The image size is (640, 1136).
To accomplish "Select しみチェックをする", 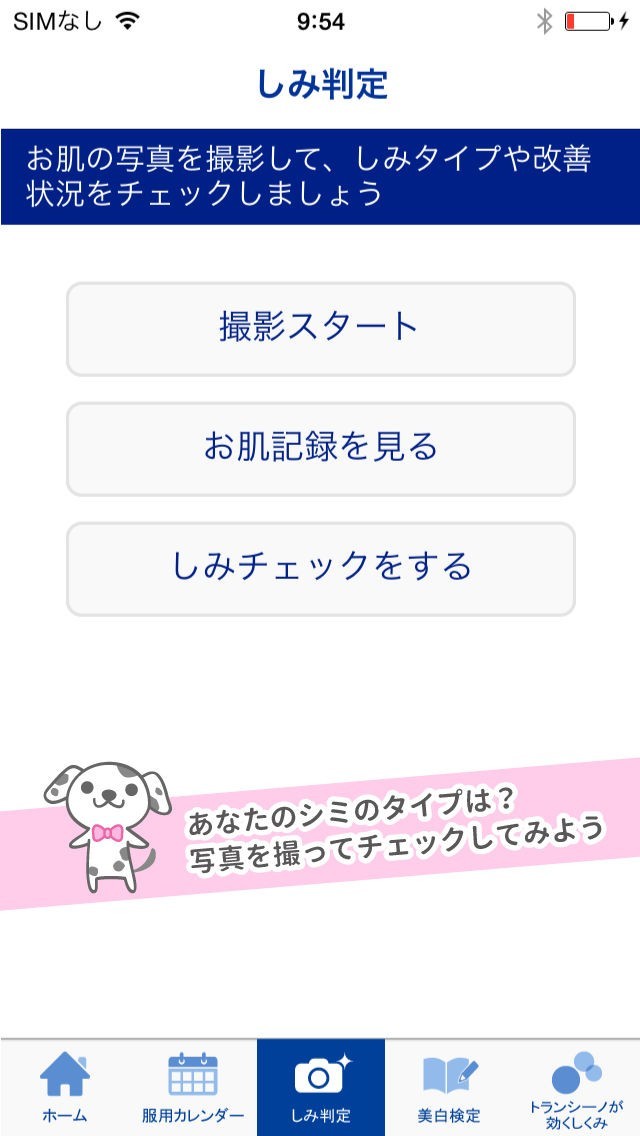I will [x=320, y=568].
